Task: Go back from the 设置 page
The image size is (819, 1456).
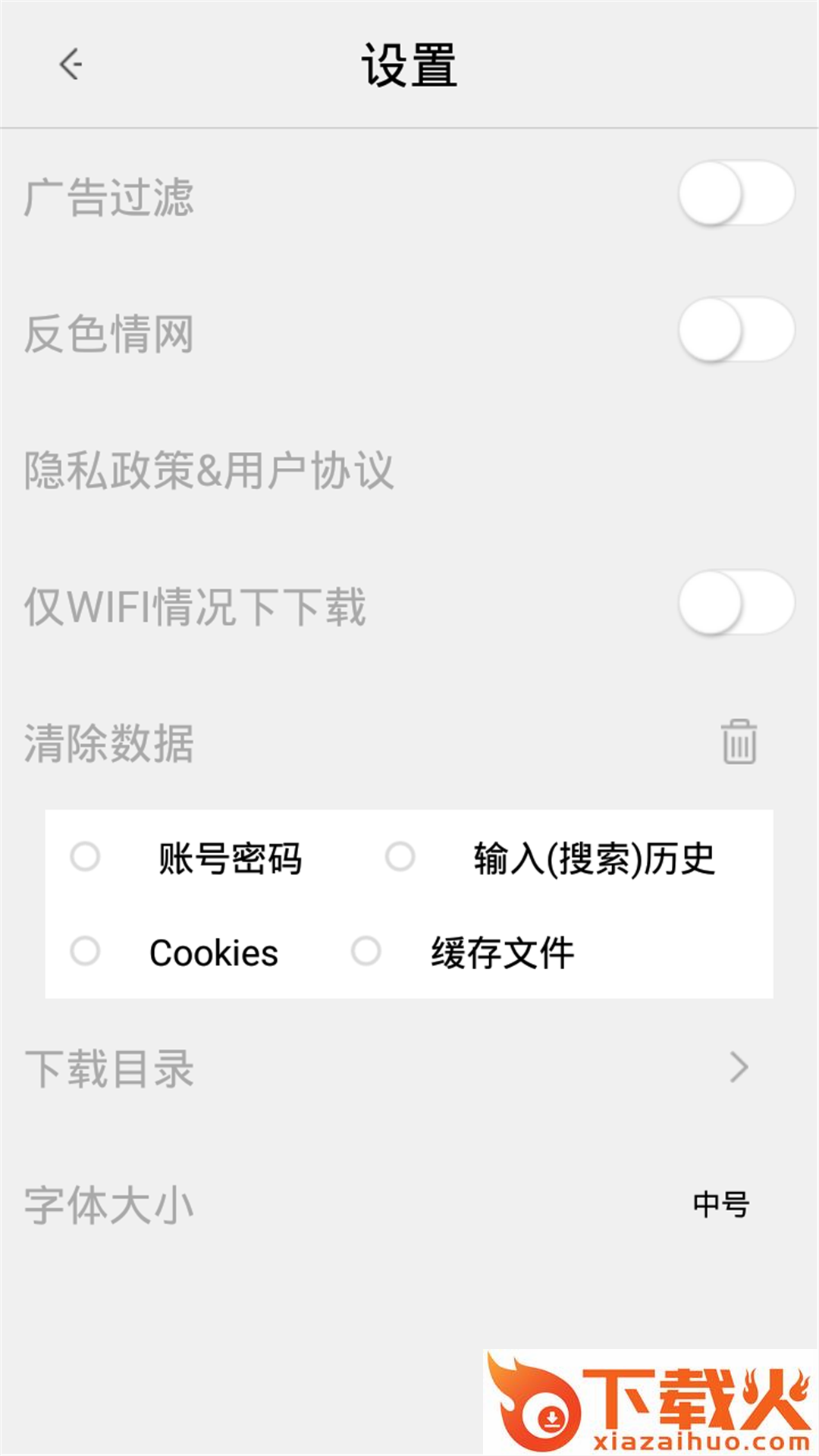Action: [x=71, y=64]
